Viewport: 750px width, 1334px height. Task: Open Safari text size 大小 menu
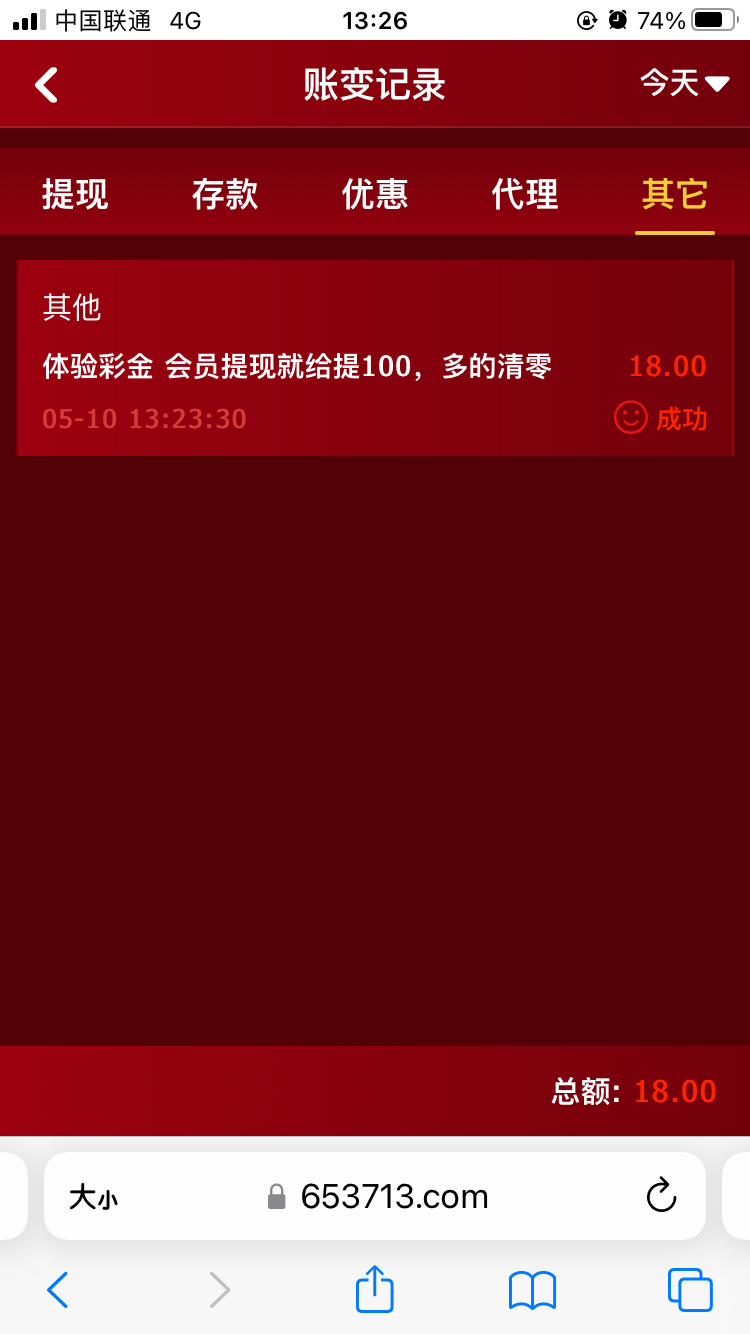click(93, 1197)
